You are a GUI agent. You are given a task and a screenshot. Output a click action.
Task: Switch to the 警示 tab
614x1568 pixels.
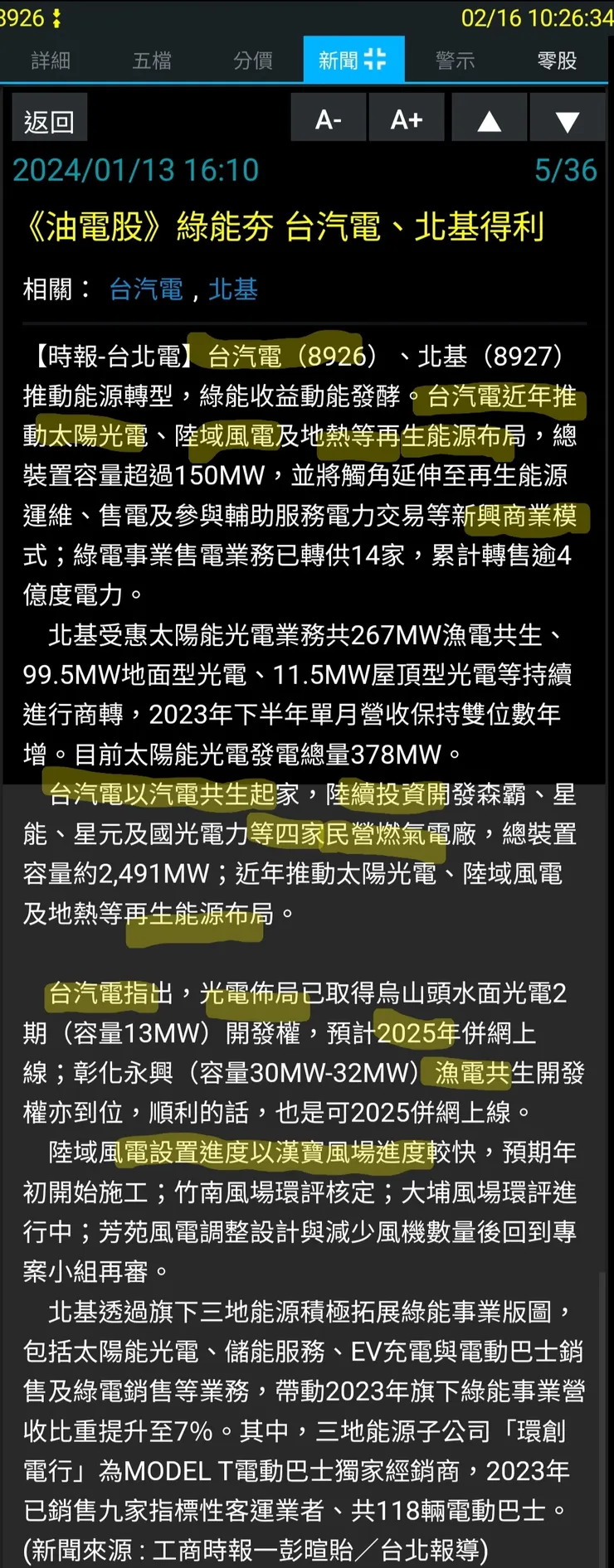(x=455, y=61)
